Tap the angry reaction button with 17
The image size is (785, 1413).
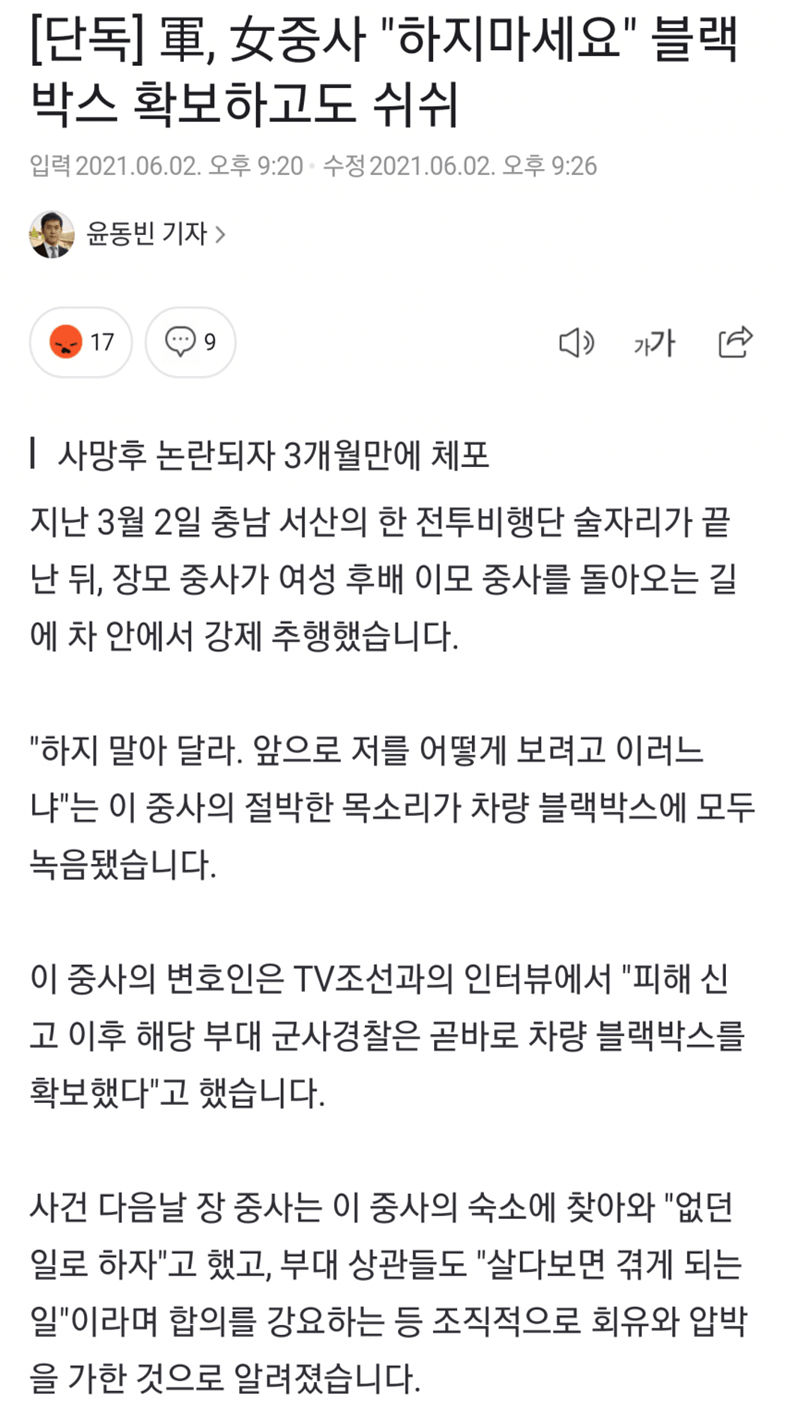click(81, 343)
